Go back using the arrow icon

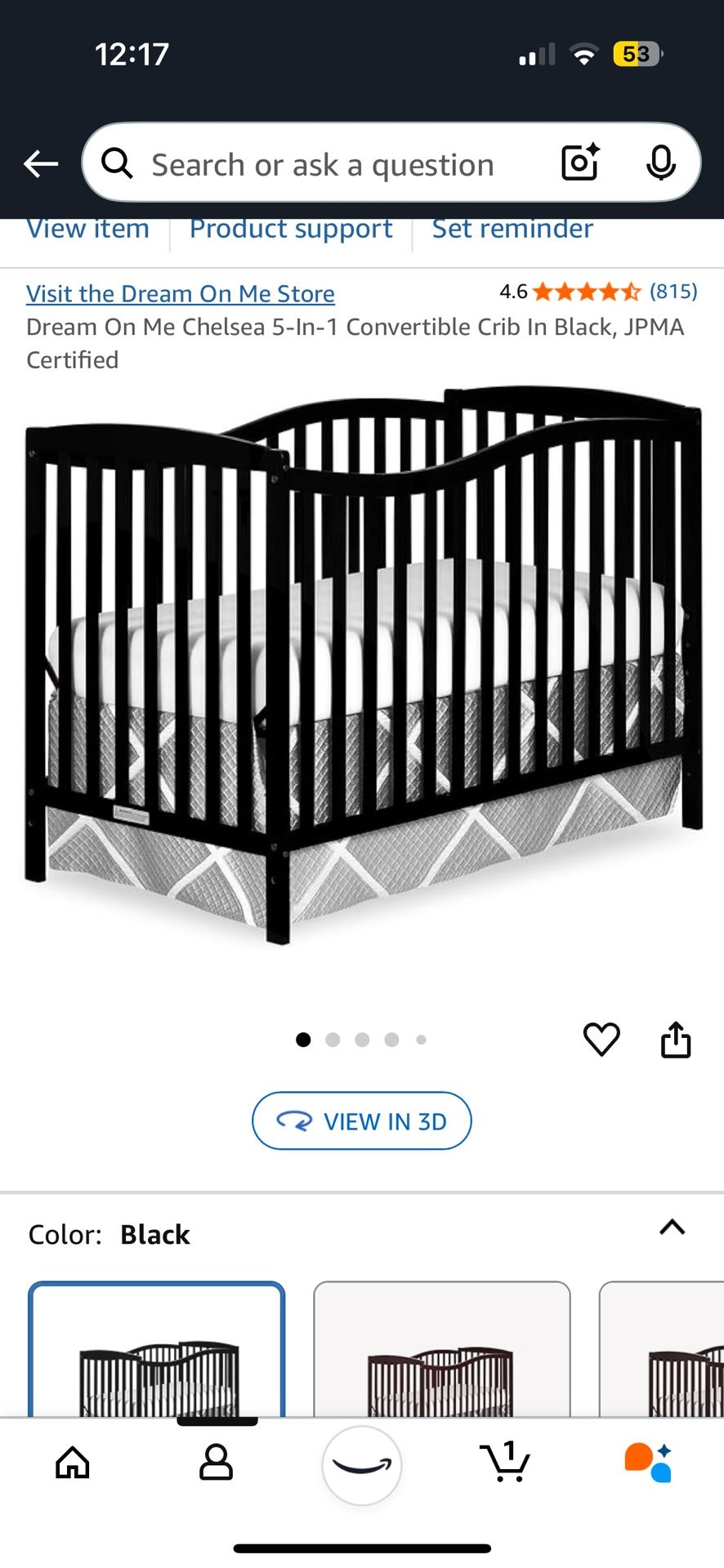click(x=40, y=163)
